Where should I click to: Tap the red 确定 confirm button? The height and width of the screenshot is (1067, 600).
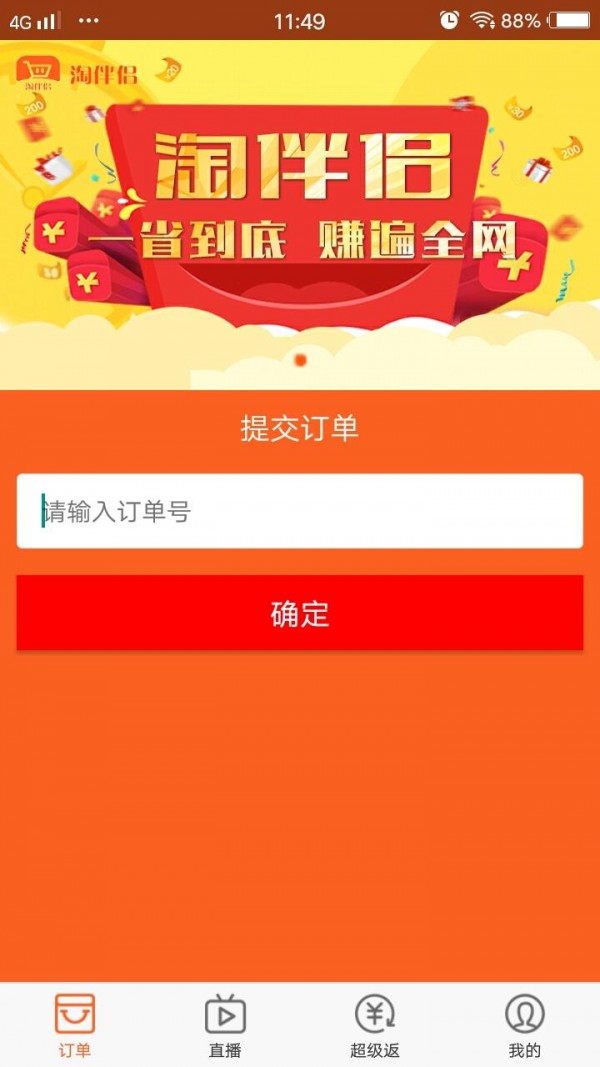(300, 613)
